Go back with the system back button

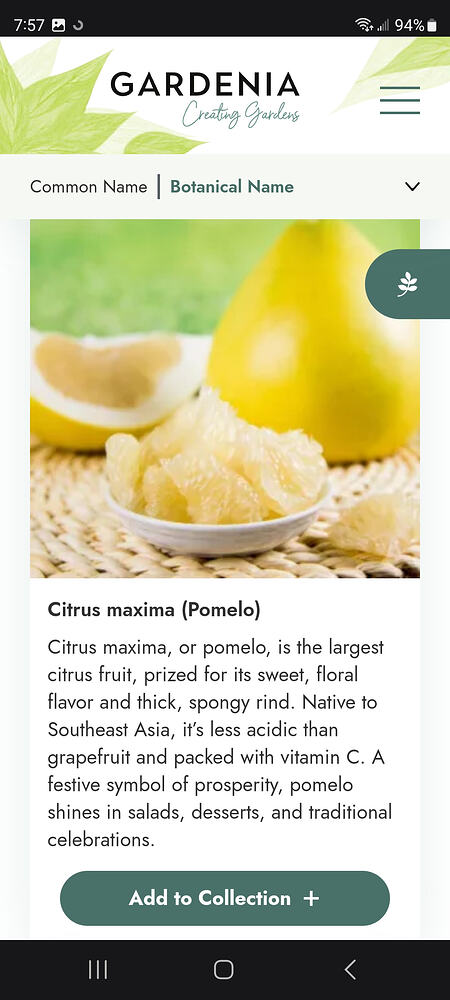[x=350, y=969]
